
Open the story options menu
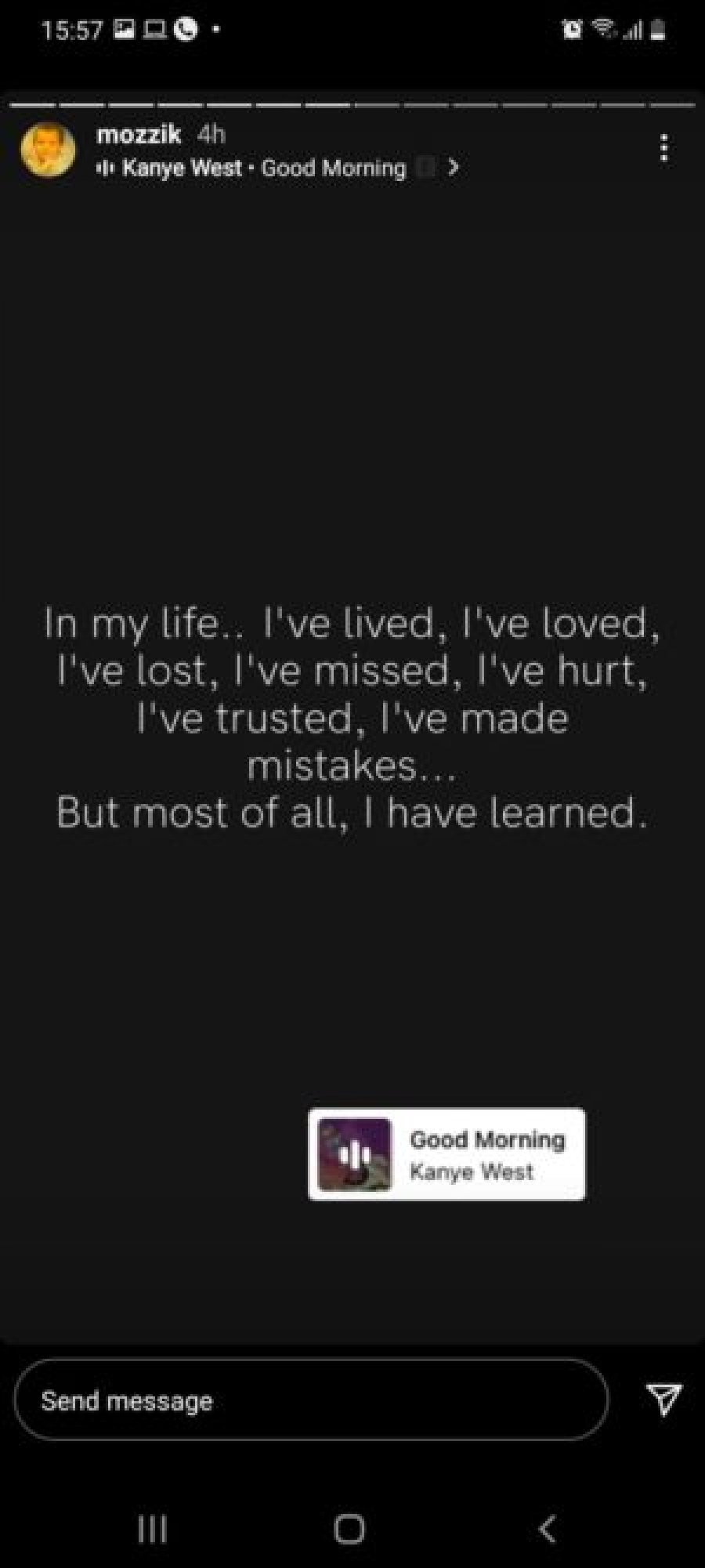coord(663,147)
